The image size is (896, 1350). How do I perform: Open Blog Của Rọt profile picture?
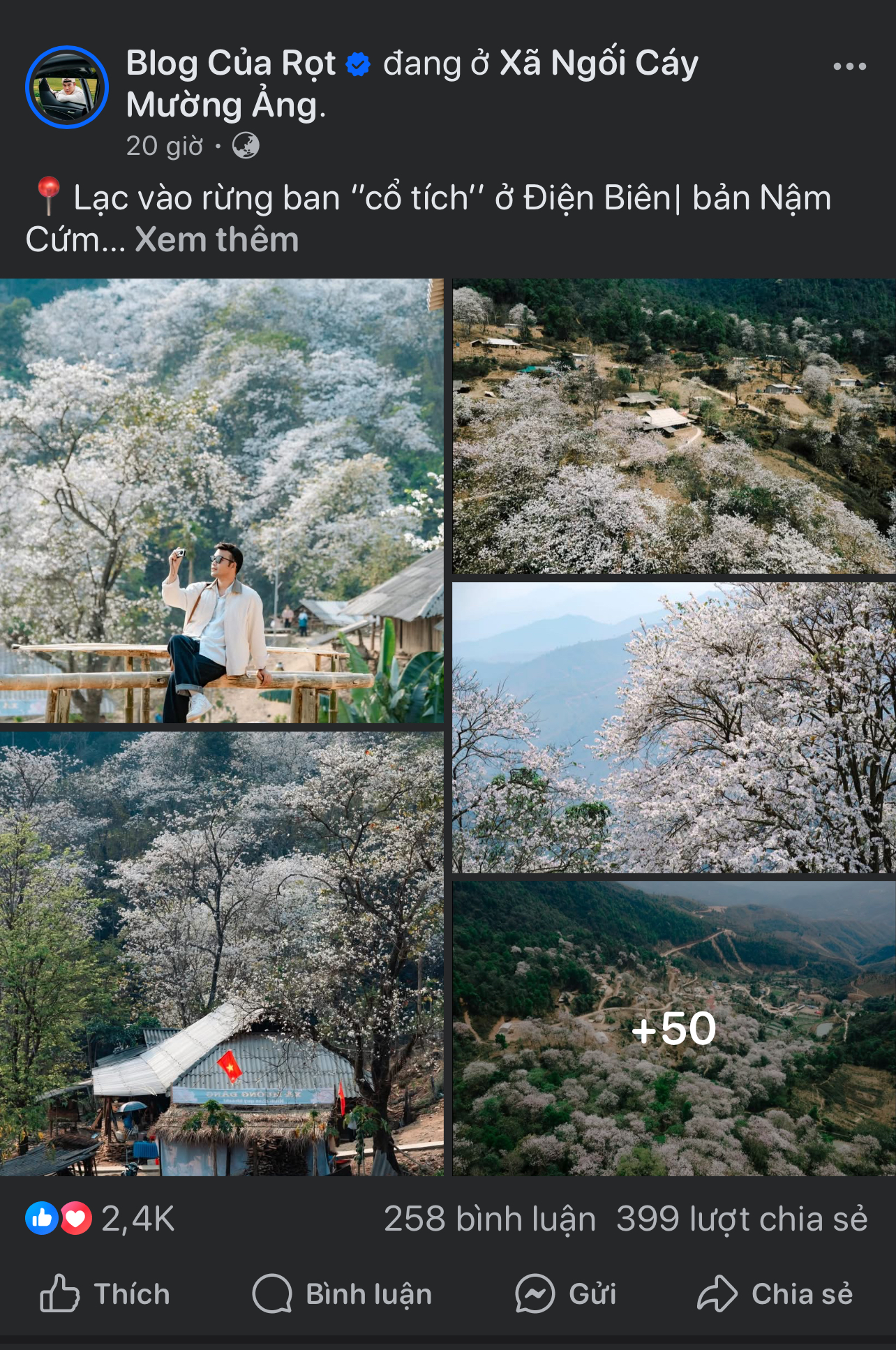(67, 87)
